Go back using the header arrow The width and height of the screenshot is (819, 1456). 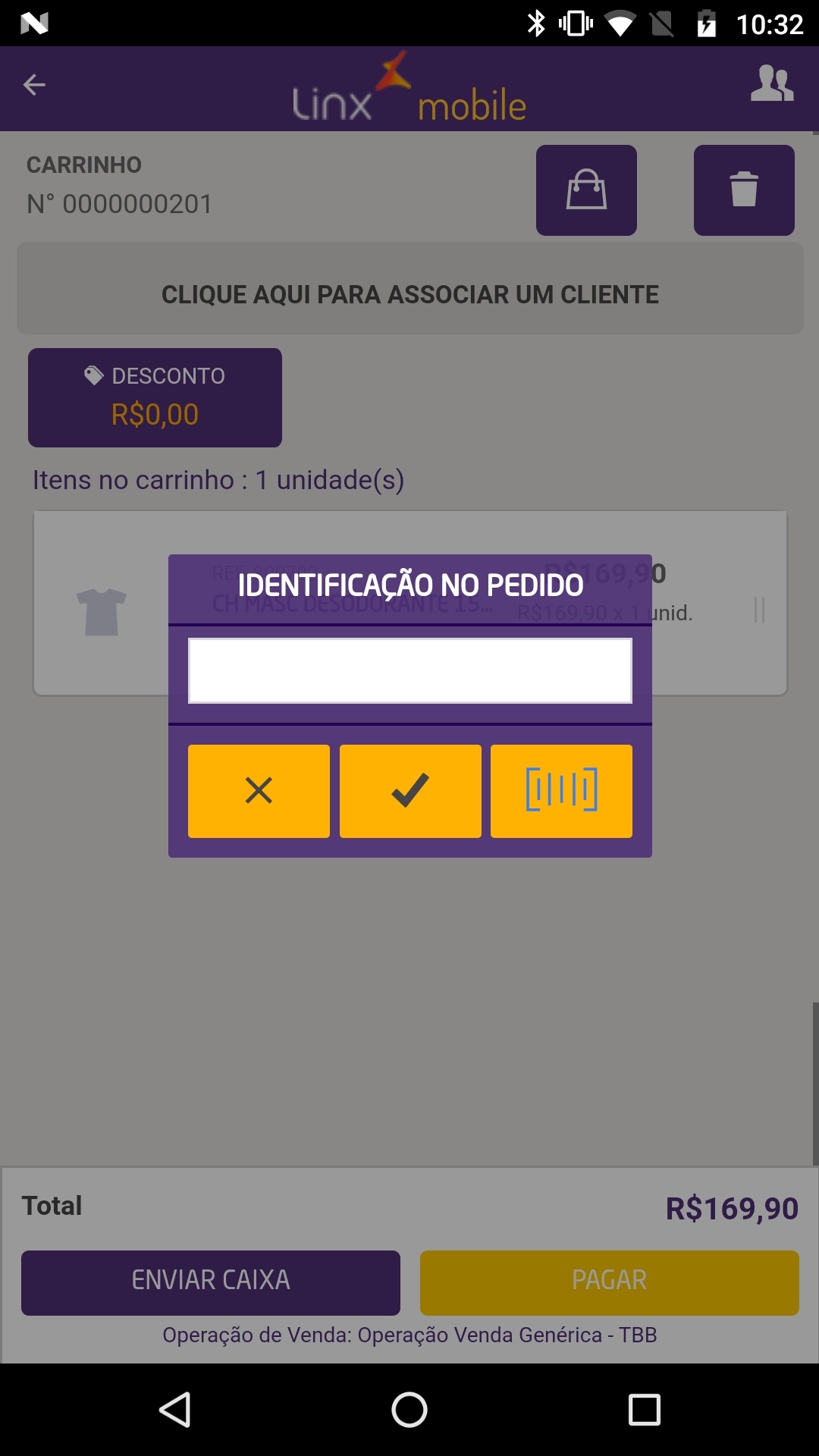tap(34, 85)
